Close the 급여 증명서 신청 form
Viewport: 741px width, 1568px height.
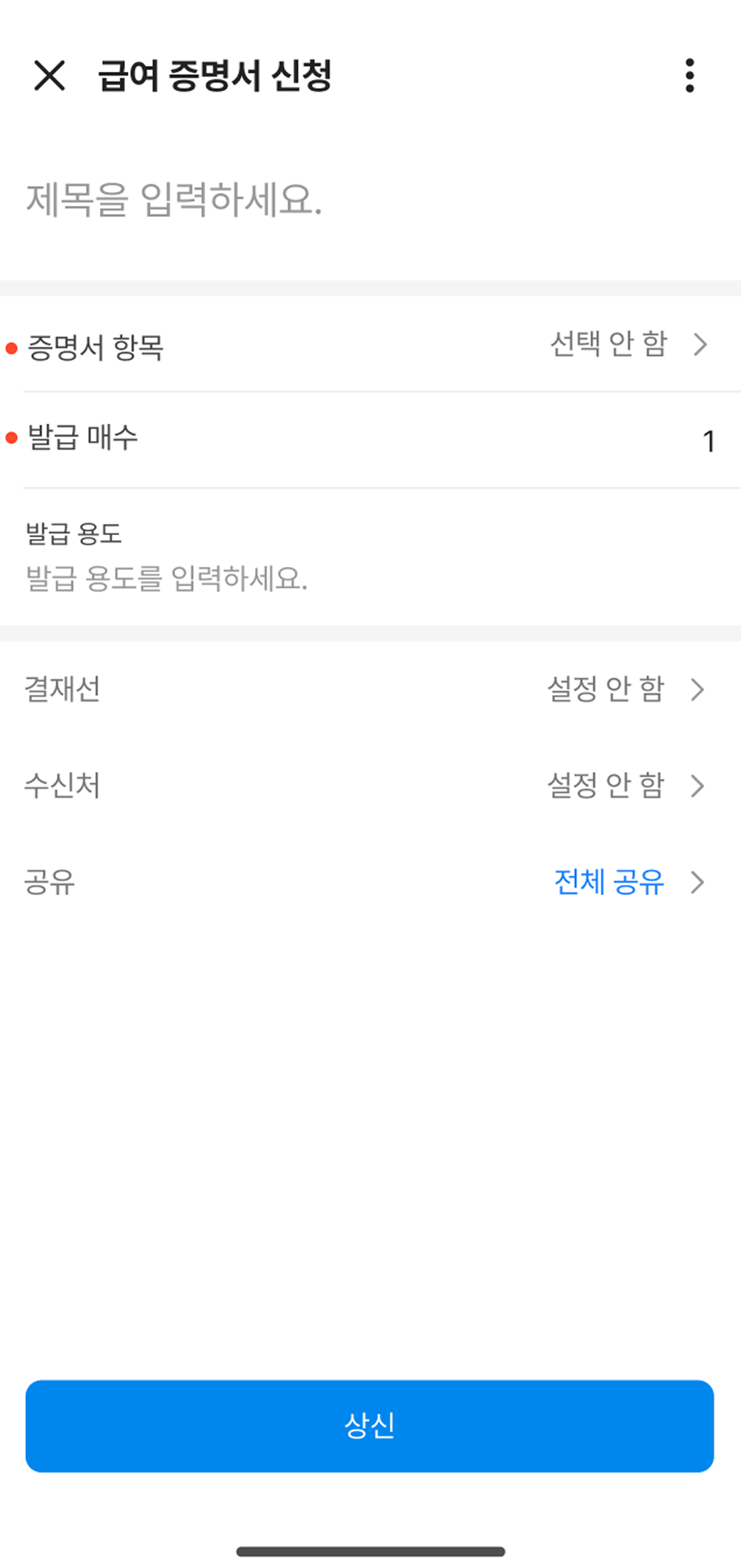pyautogui.click(x=50, y=76)
